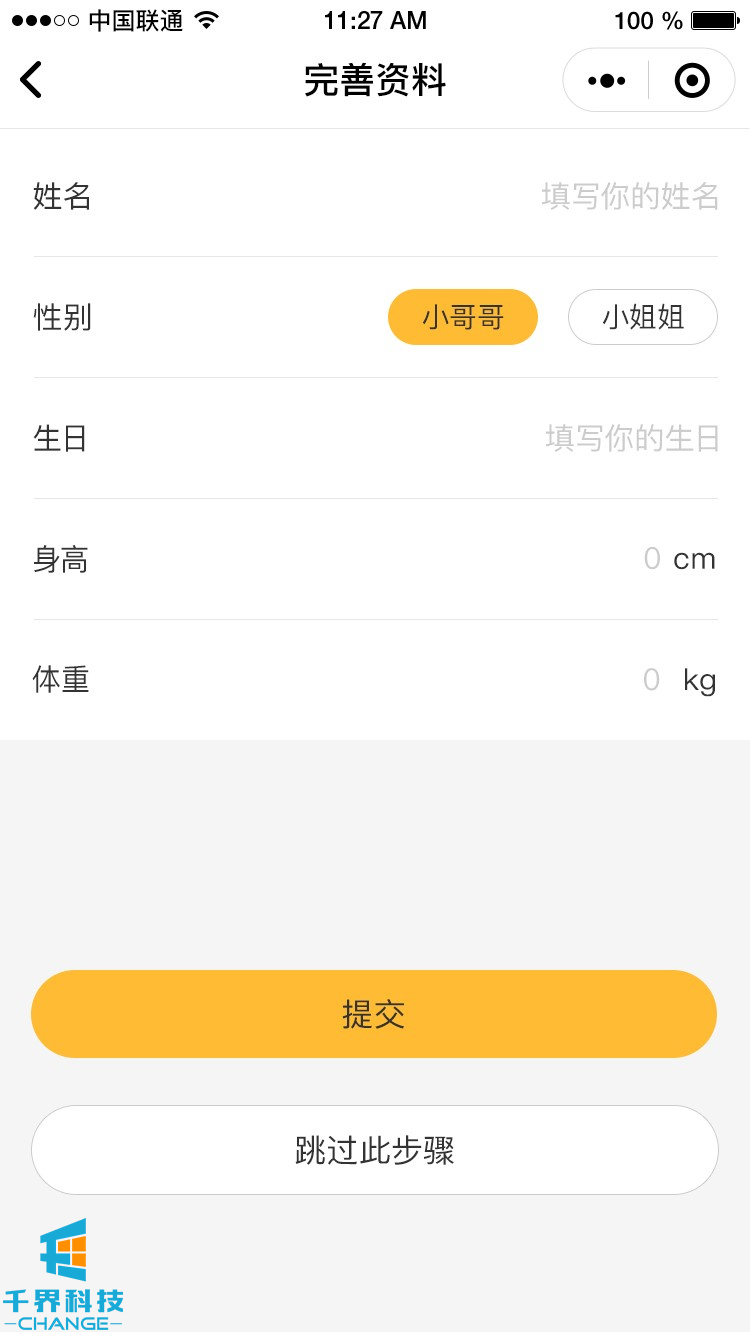Select 小哥哥 as gender
750x1334 pixels.
point(463,317)
